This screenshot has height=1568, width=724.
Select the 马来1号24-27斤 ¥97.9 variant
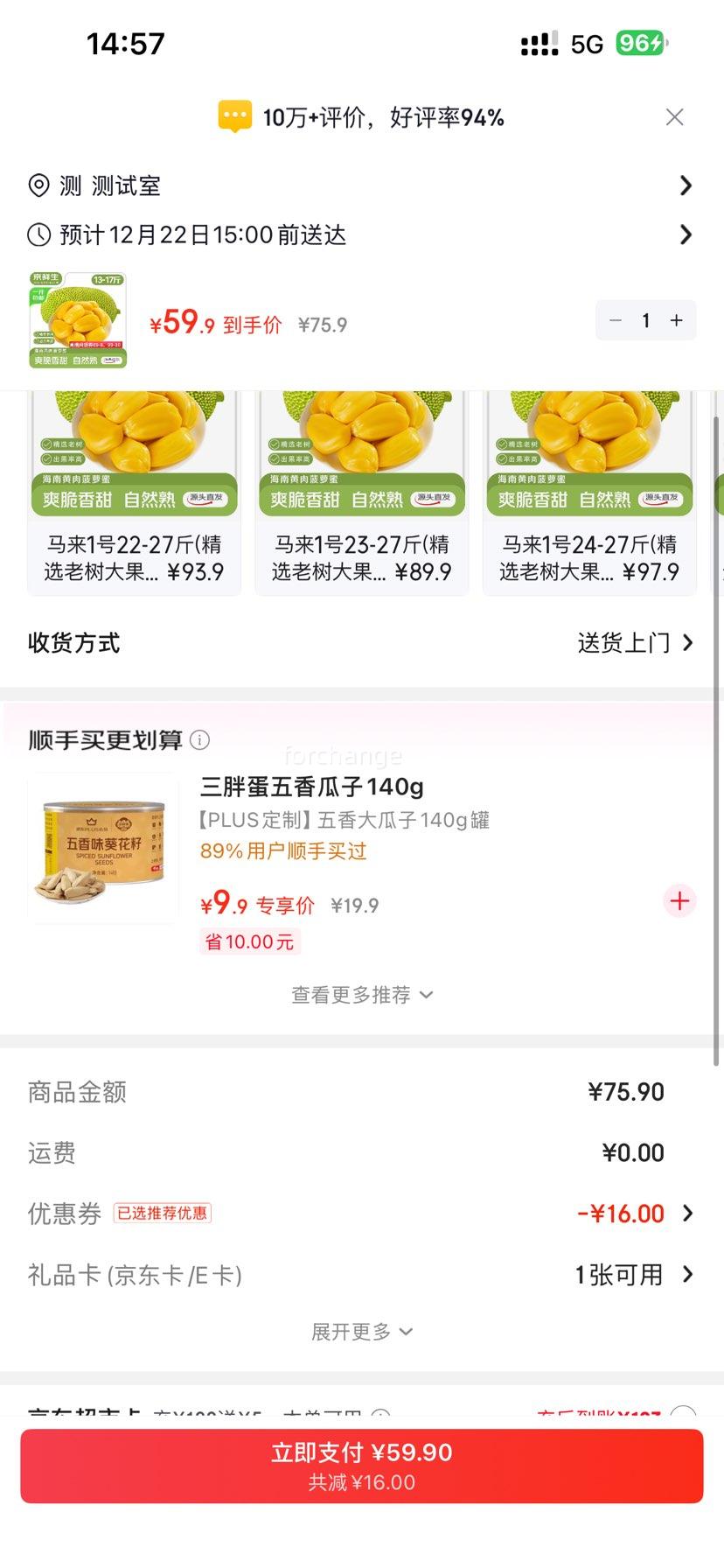click(x=588, y=490)
